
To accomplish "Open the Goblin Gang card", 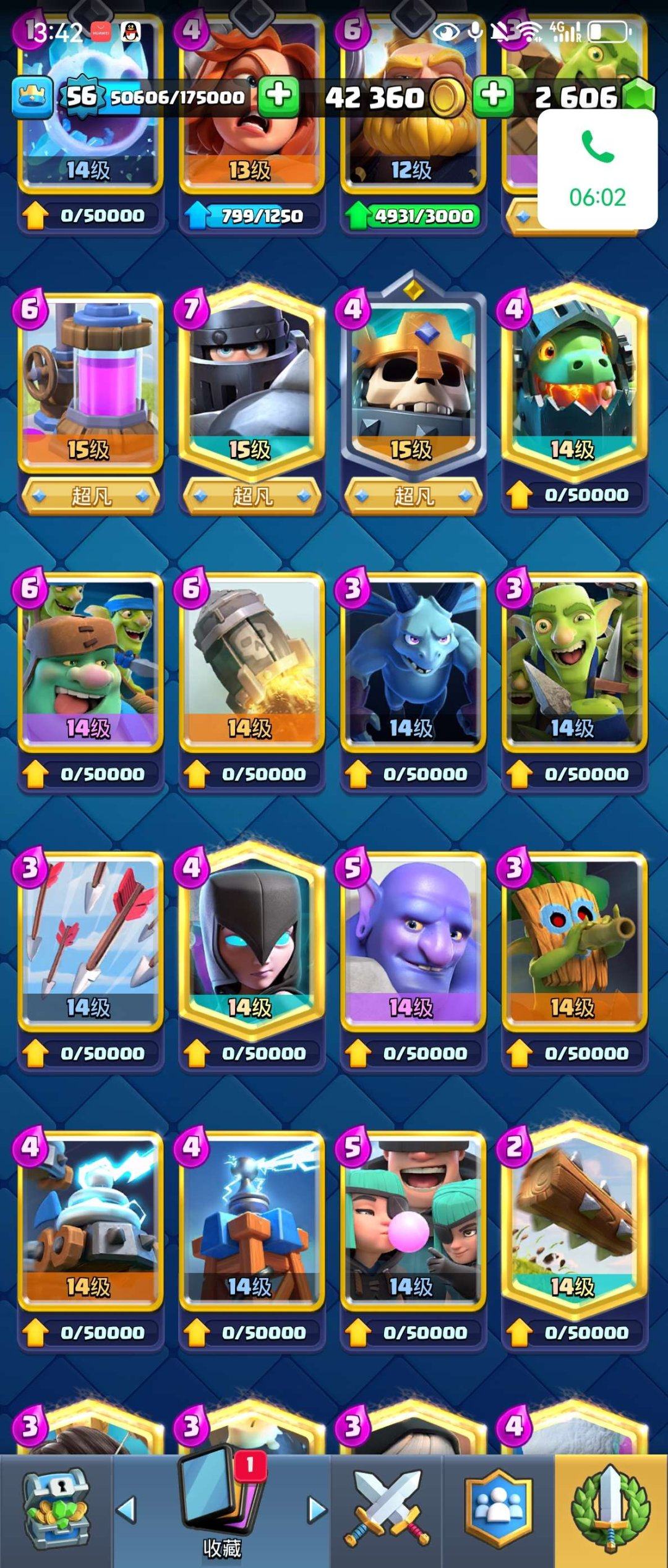I will point(574,662).
